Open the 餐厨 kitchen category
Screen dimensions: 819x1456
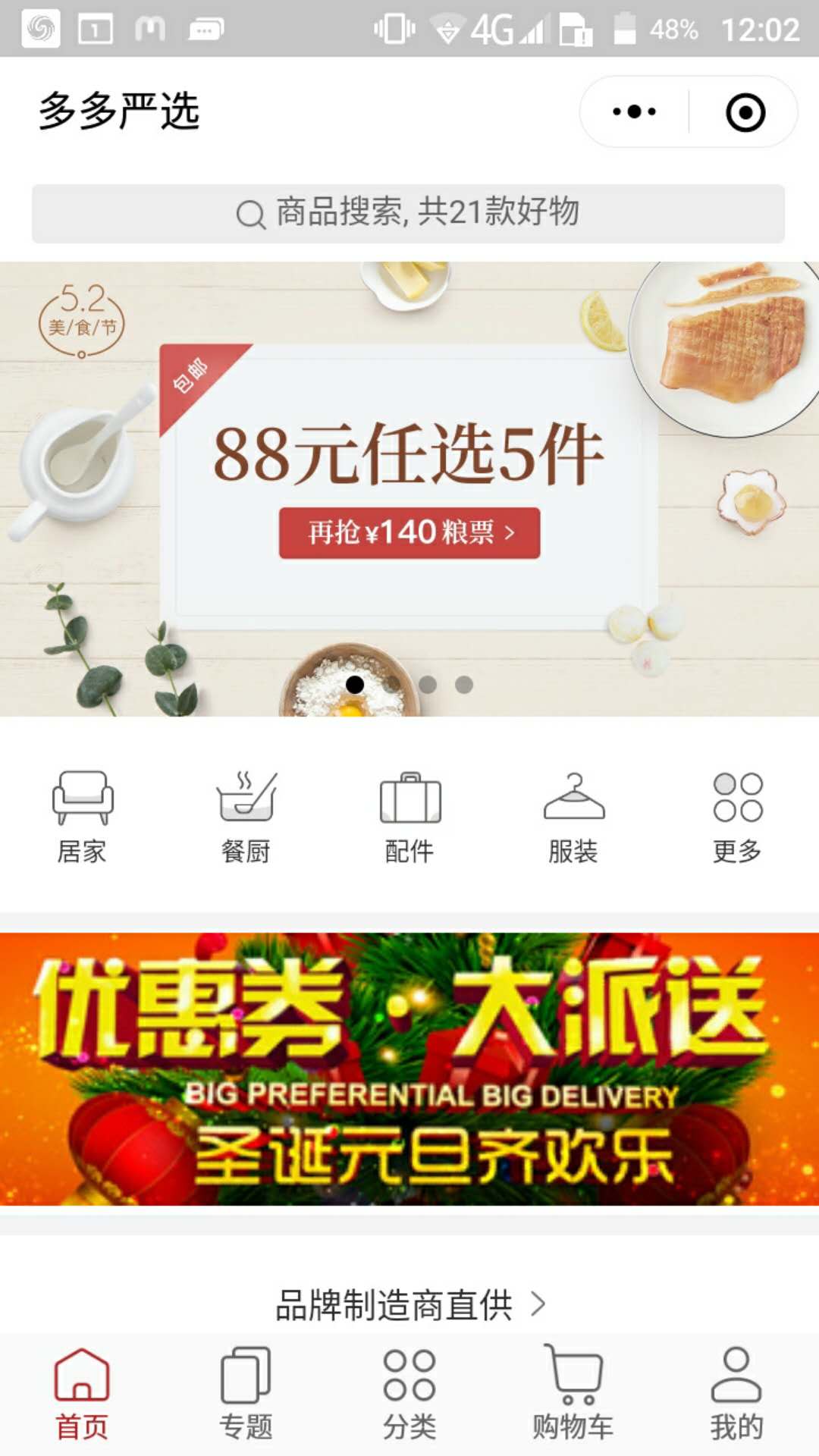tap(244, 815)
